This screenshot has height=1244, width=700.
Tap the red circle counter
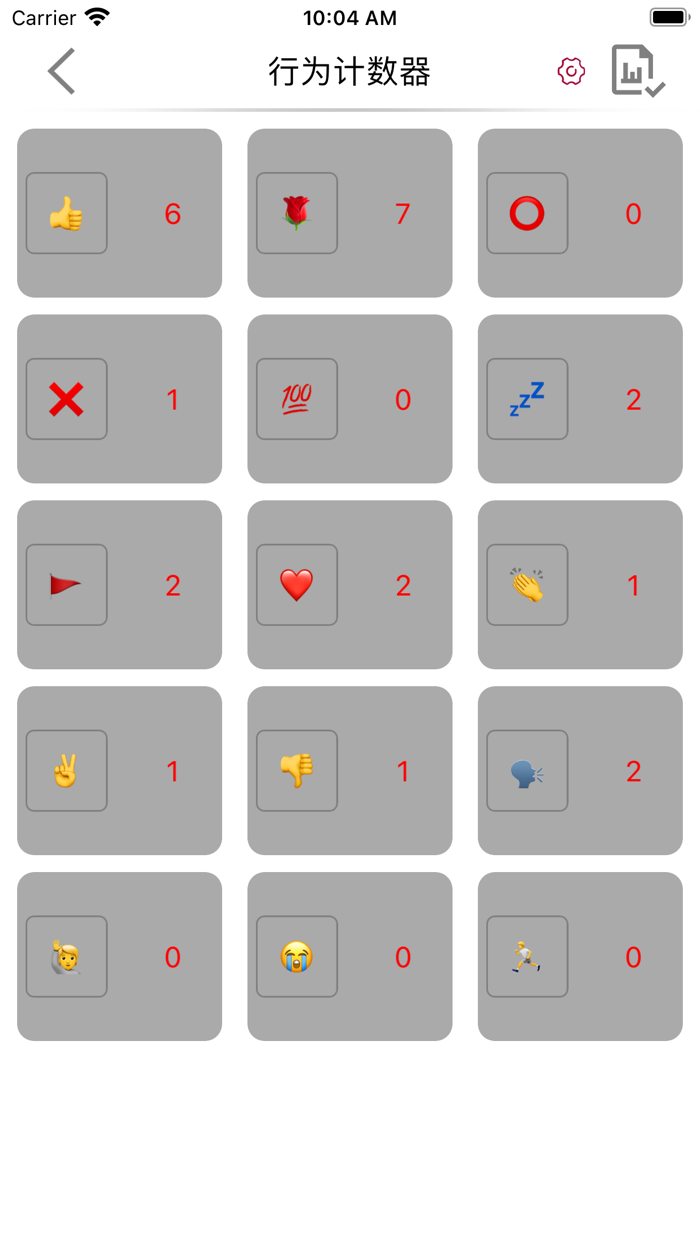[580, 213]
